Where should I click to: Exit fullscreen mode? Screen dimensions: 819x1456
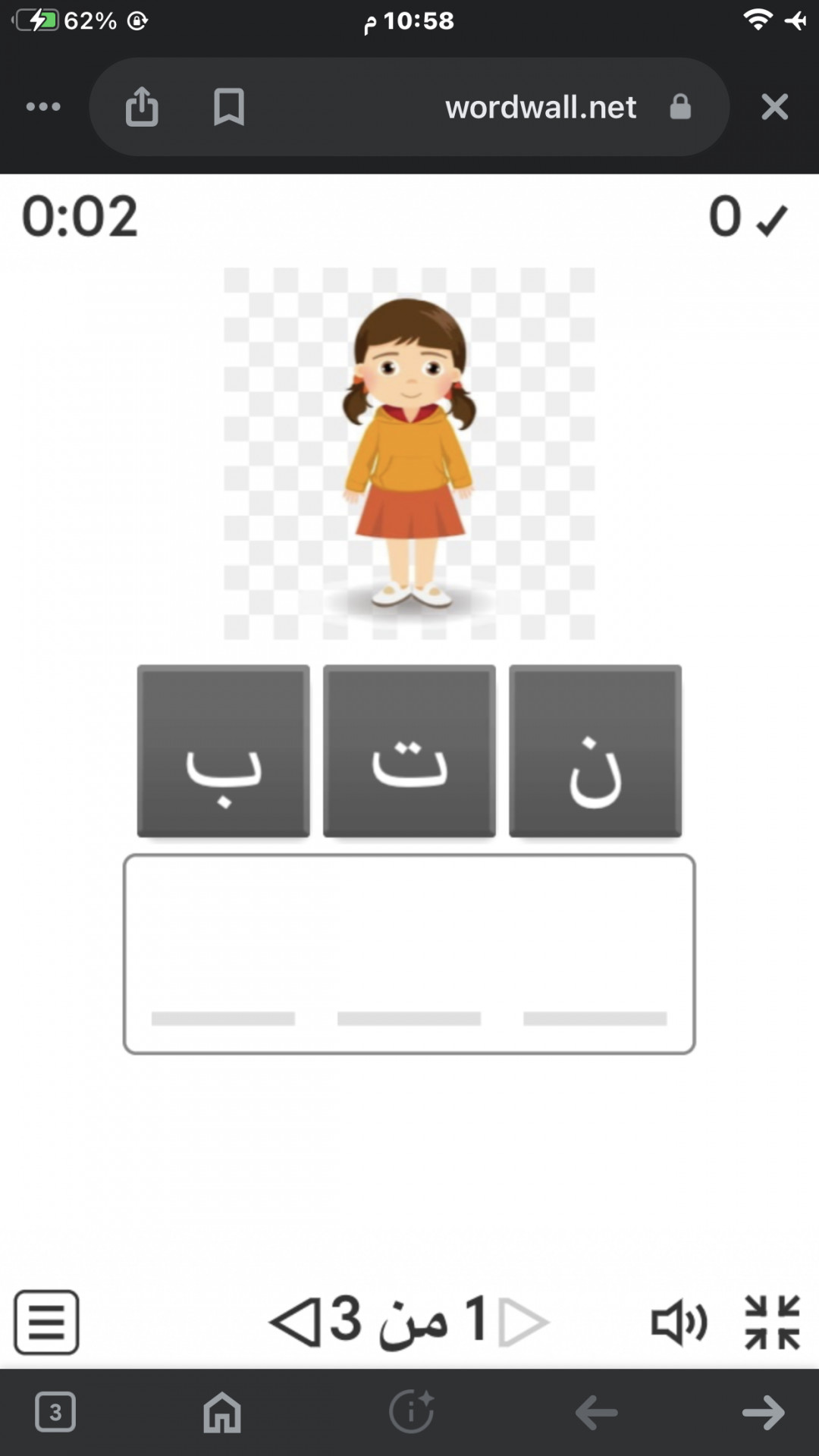click(772, 1322)
